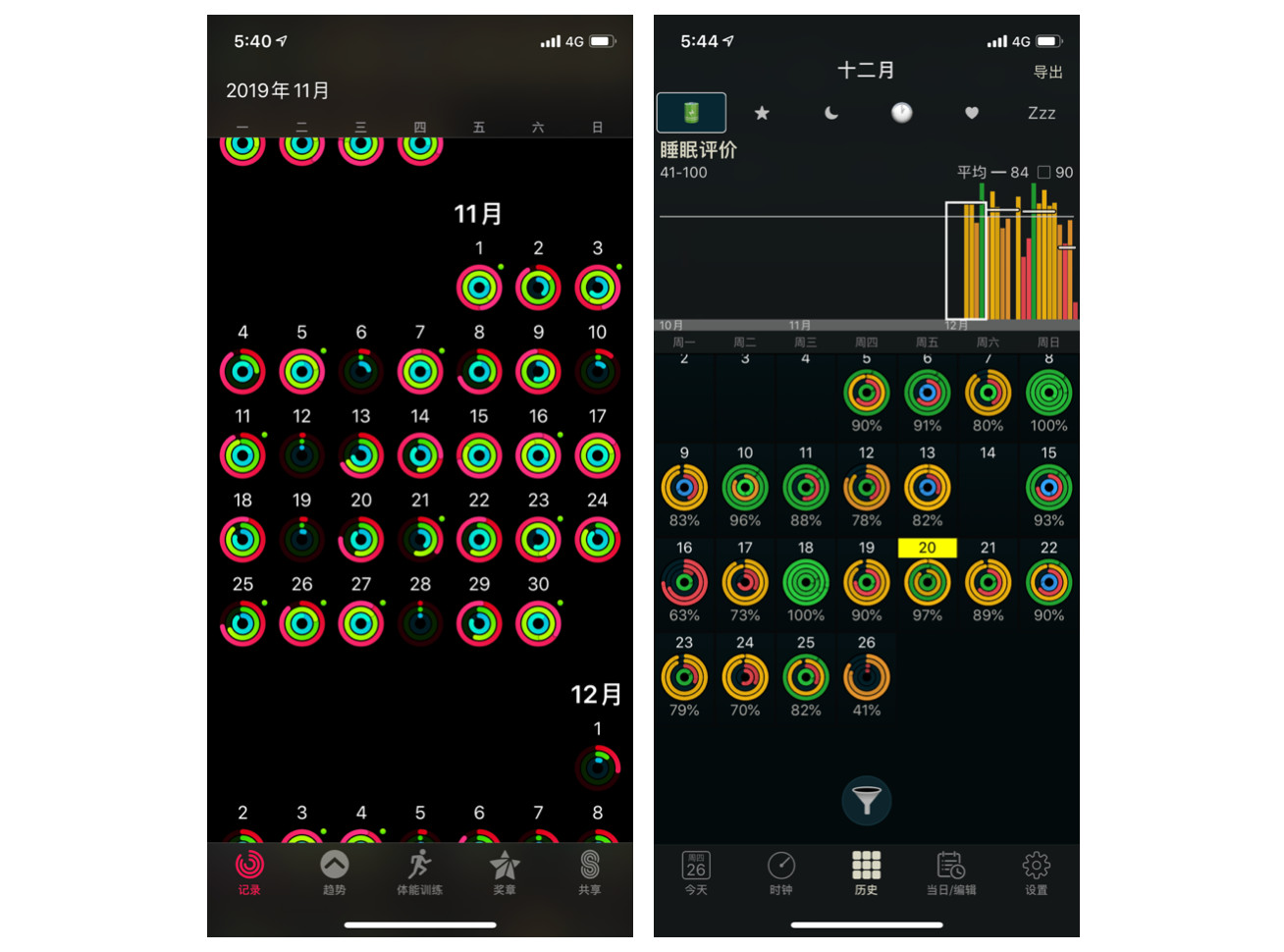The image size is (1284, 952).
Task: Switch to the moon sleep view
Action: point(831,113)
